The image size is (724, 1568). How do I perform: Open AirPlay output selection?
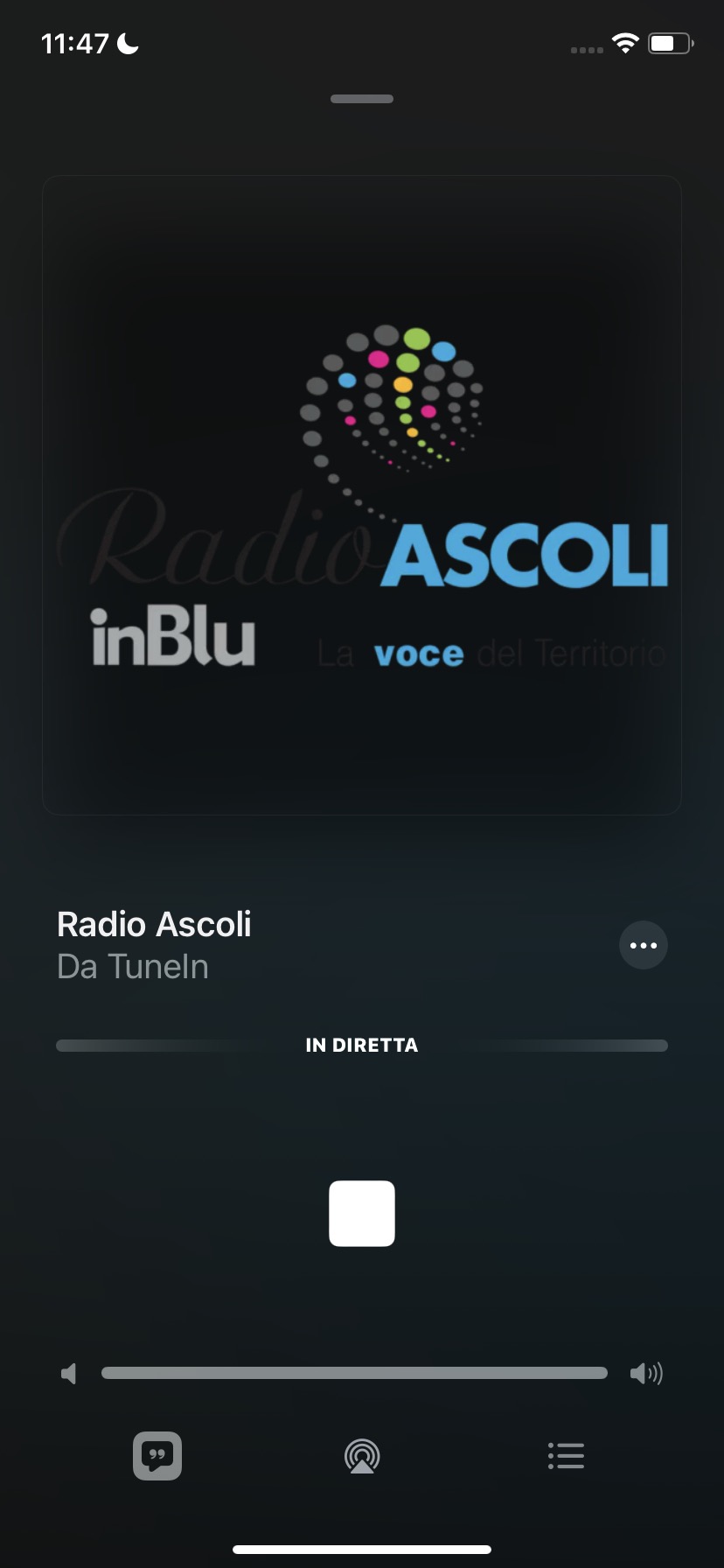coord(362,1456)
